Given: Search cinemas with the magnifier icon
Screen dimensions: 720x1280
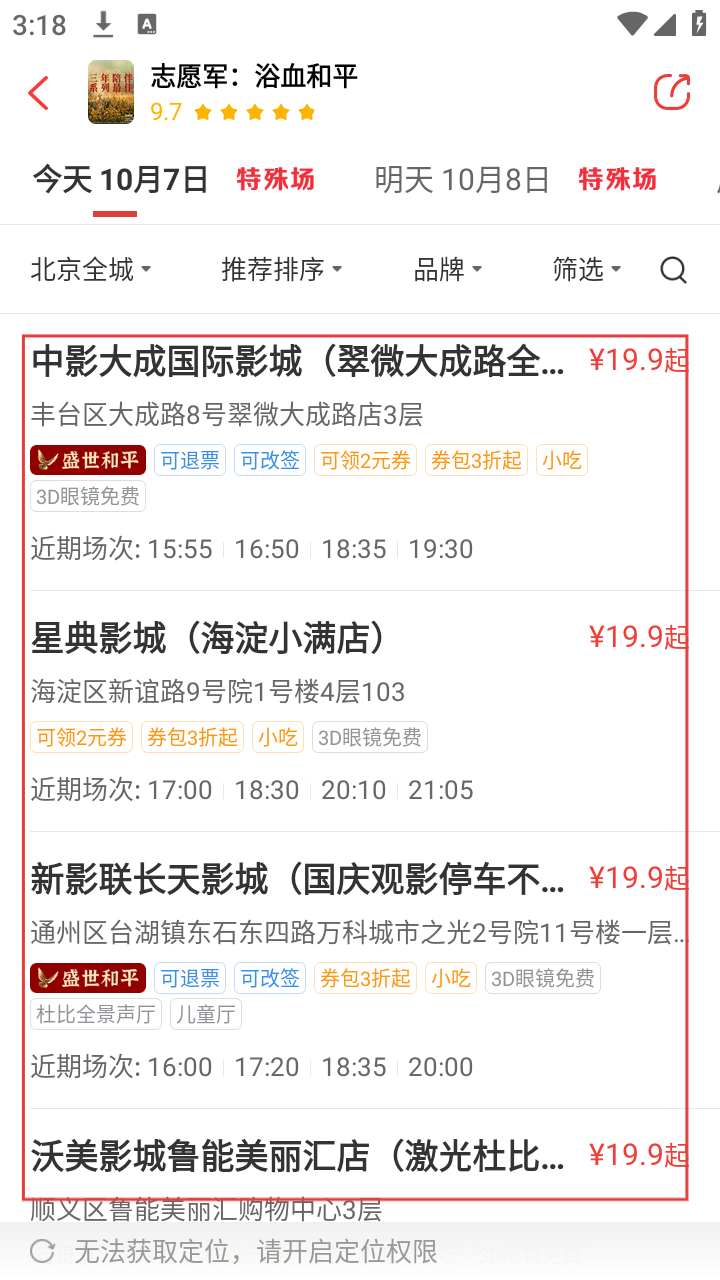Looking at the screenshot, I should point(674,270).
